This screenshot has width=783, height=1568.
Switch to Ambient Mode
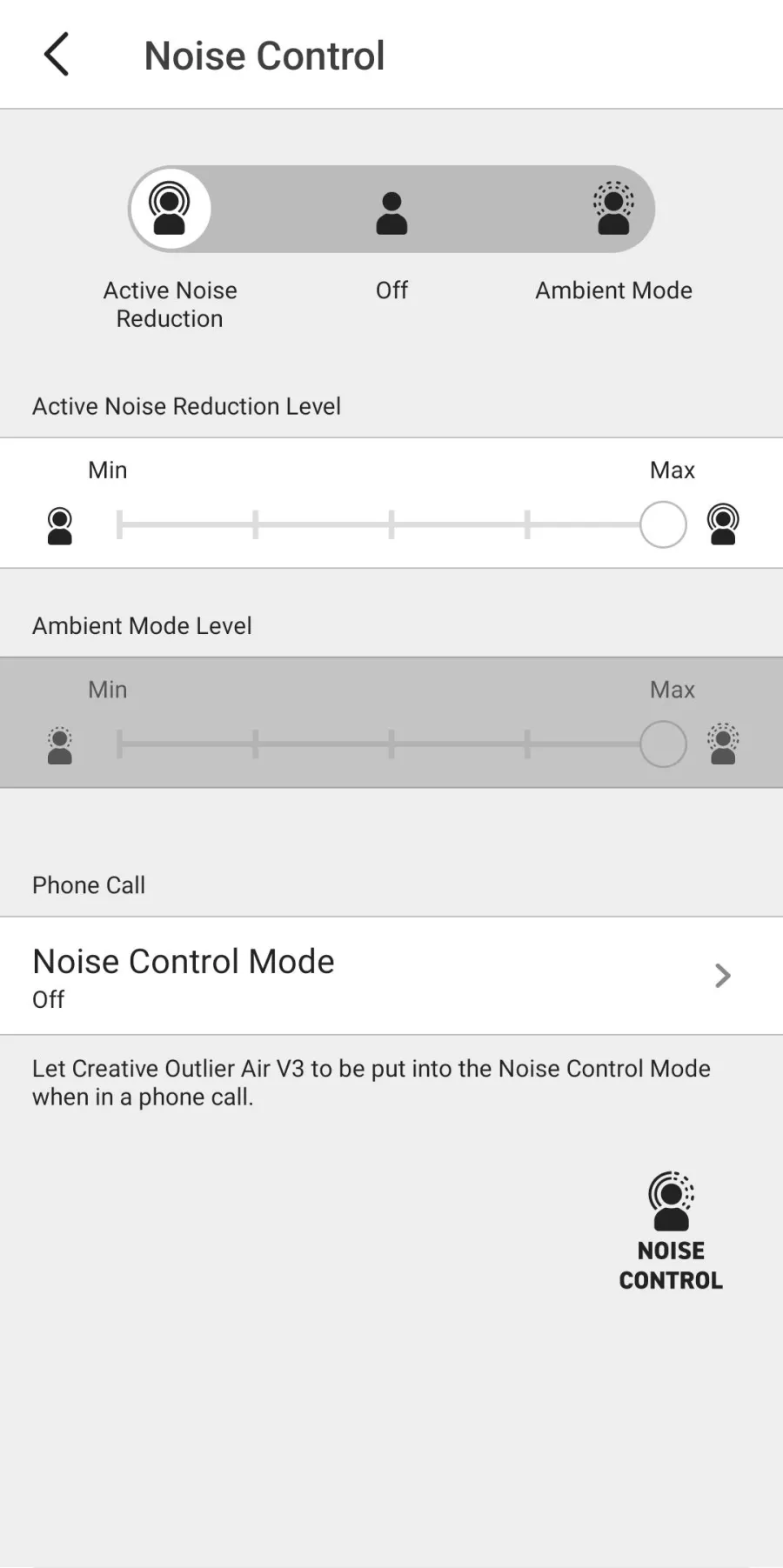click(613, 209)
